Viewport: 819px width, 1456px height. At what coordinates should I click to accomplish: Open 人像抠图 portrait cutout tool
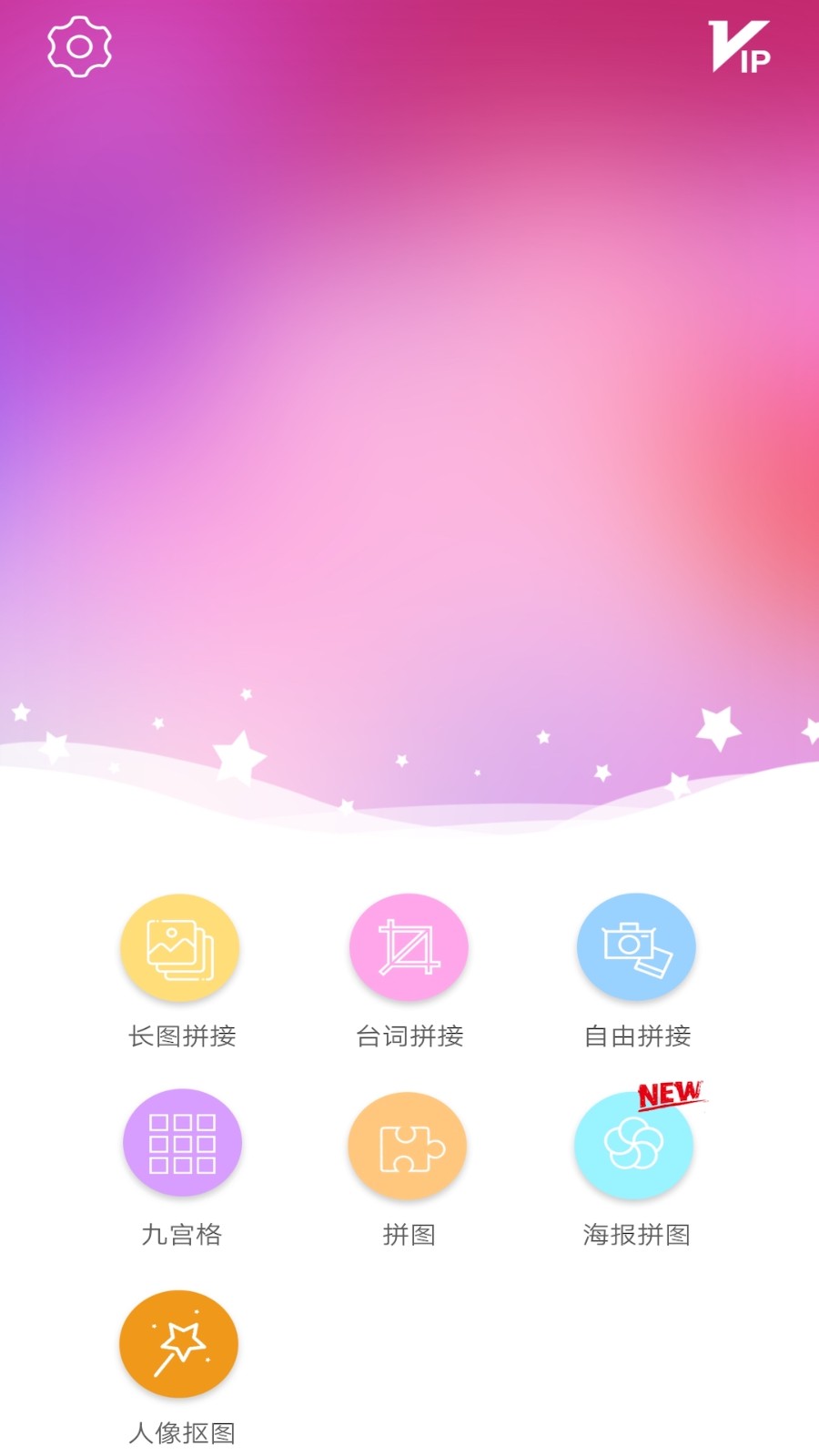click(178, 1343)
